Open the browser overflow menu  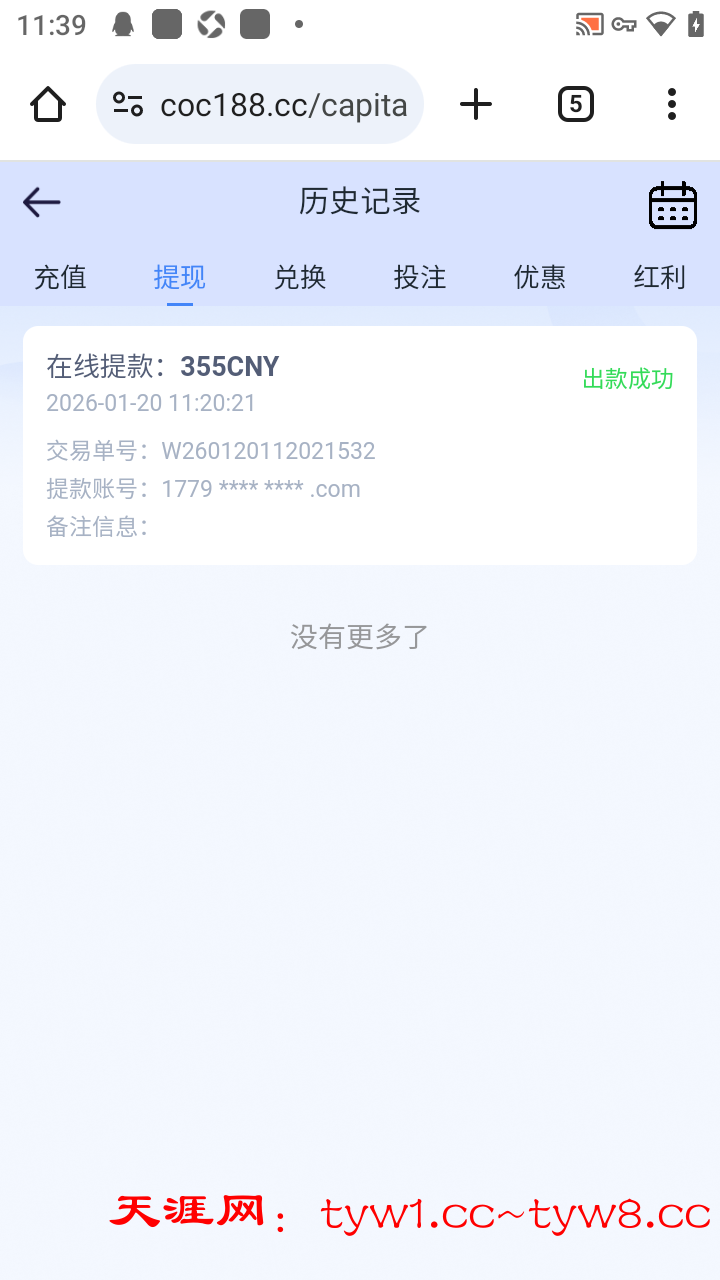(x=671, y=104)
